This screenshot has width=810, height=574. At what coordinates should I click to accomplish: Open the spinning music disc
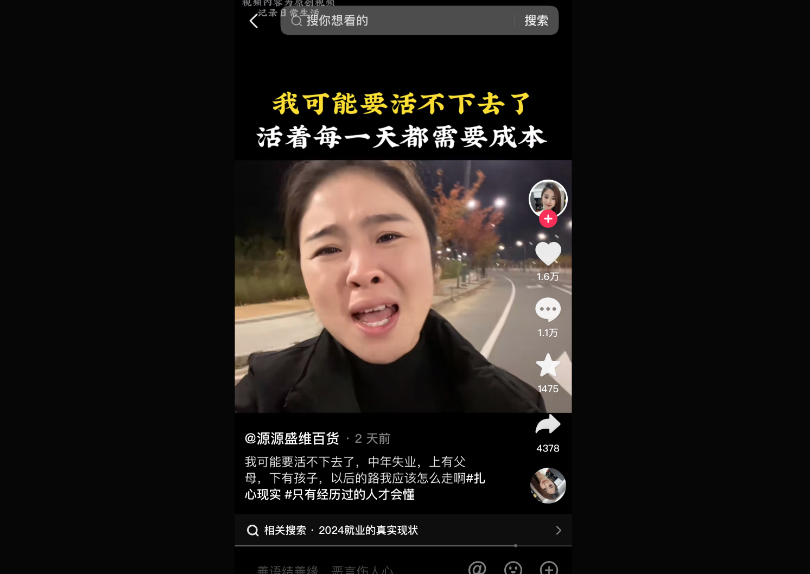pyautogui.click(x=548, y=485)
